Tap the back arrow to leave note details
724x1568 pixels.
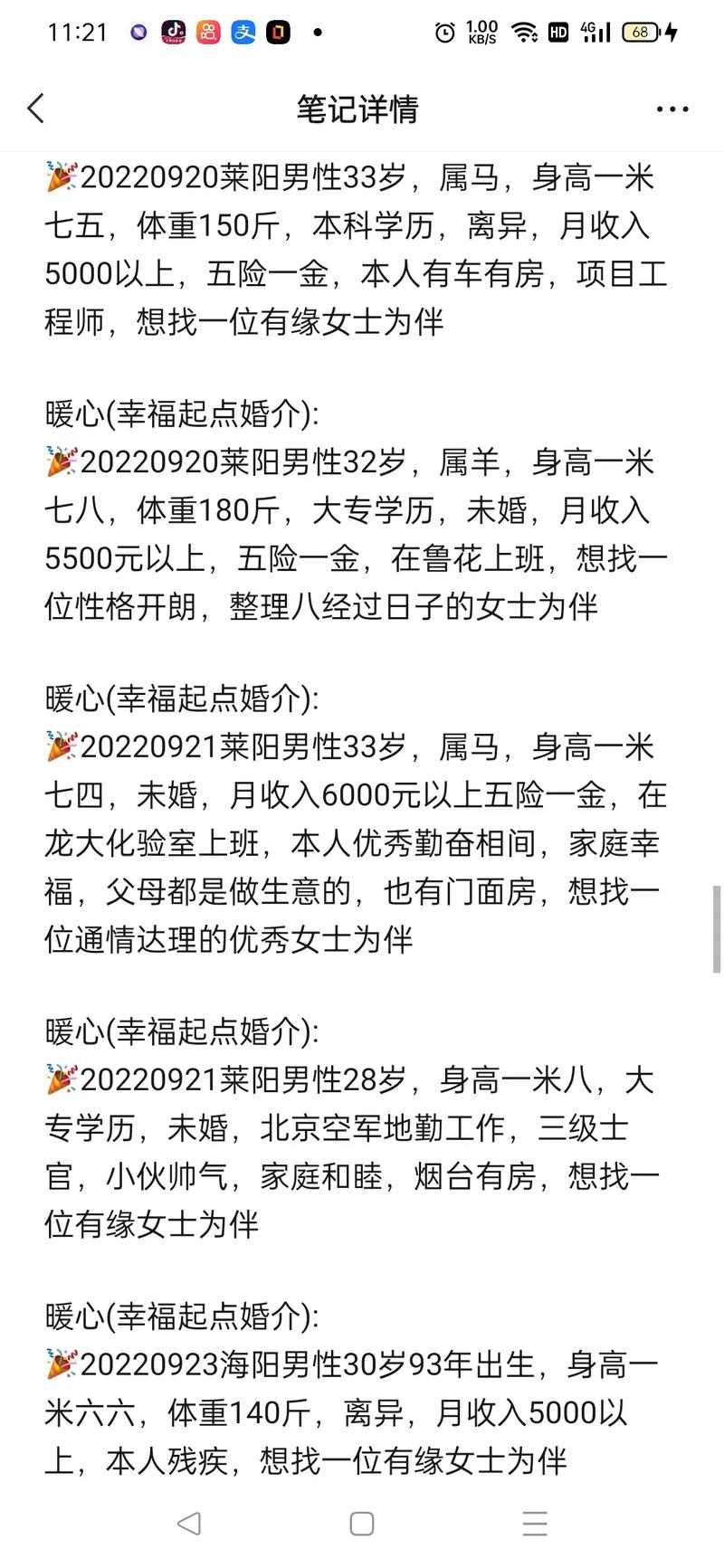[x=35, y=108]
